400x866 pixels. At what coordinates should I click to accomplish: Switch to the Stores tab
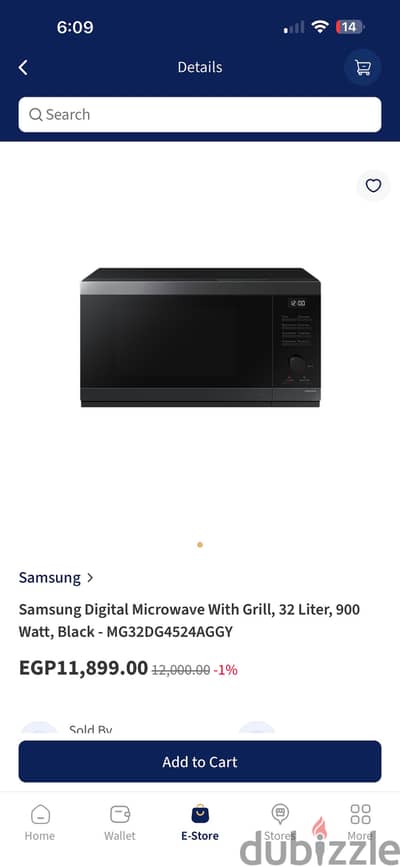point(280,822)
